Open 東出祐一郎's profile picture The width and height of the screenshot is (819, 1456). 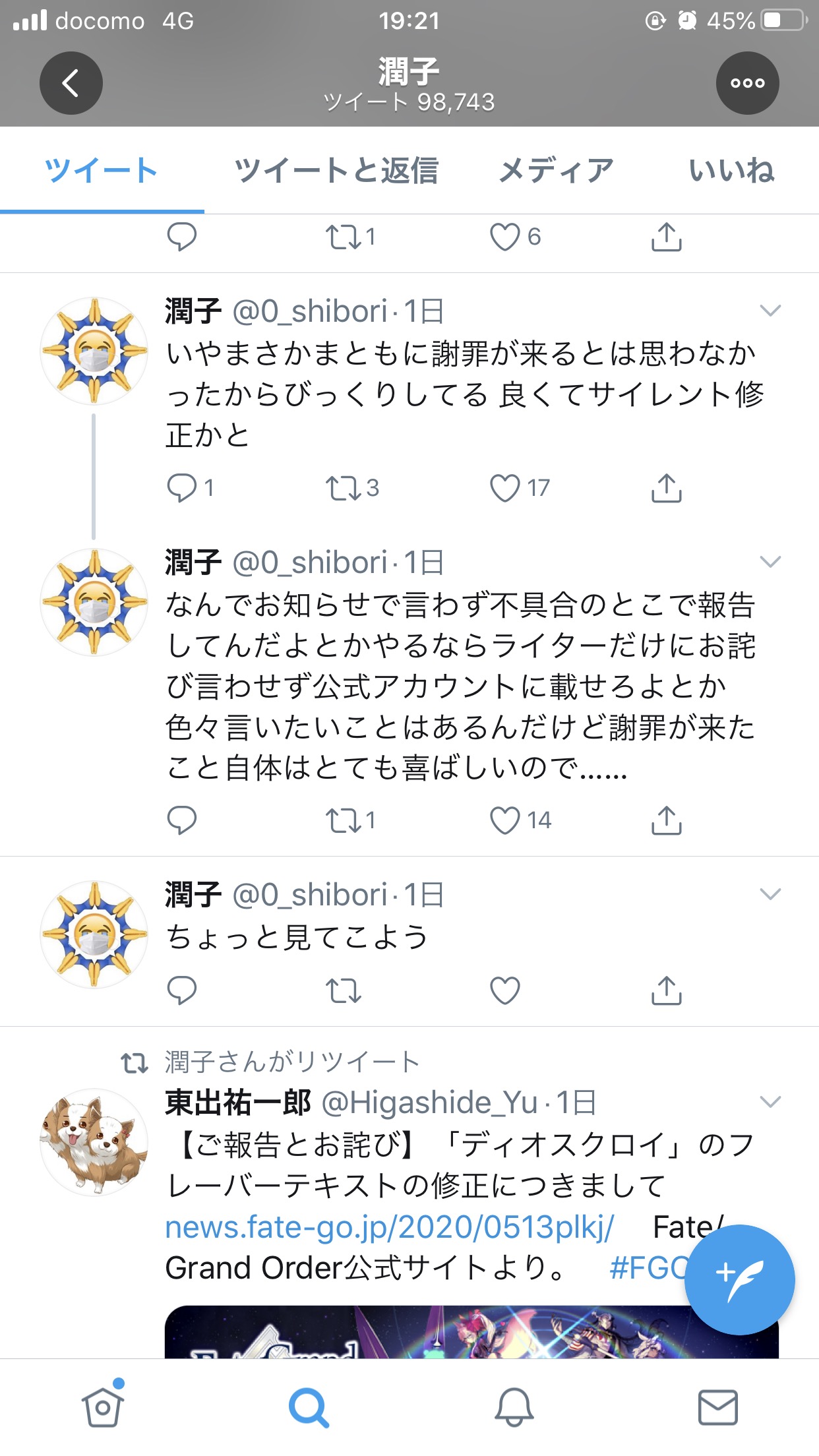(x=94, y=1141)
